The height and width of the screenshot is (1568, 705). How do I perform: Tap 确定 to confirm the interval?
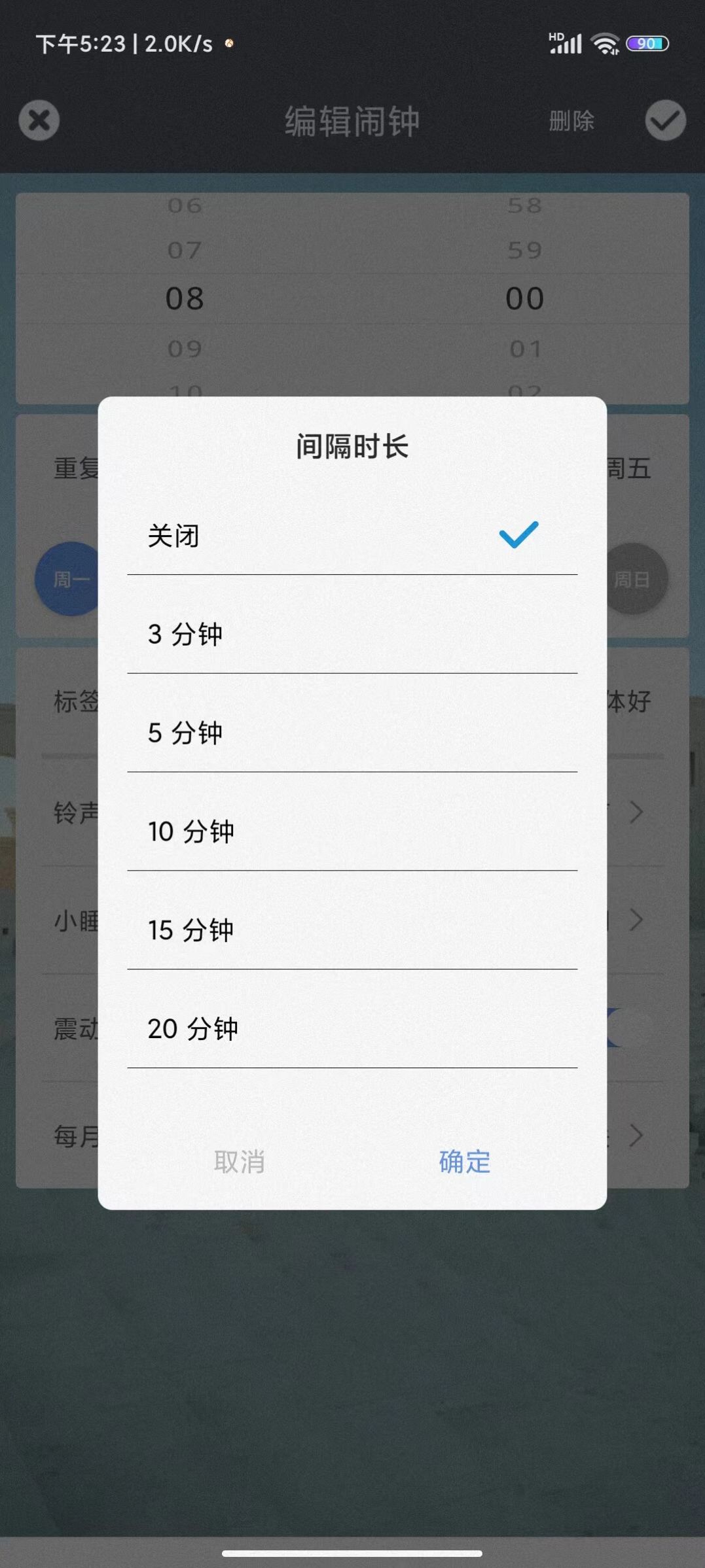click(x=463, y=1162)
